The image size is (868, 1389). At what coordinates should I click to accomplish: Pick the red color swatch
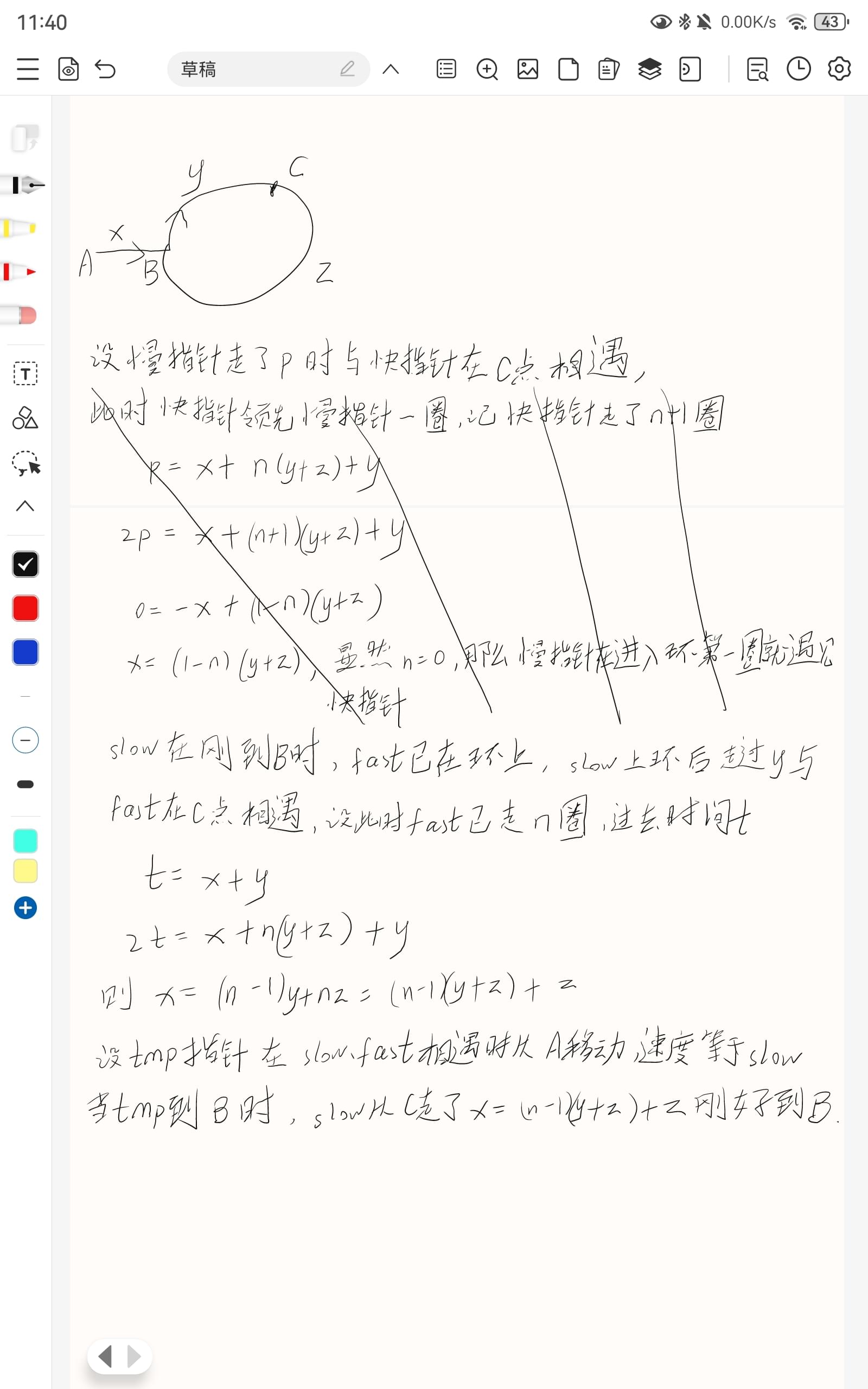[x=25, y=608]
